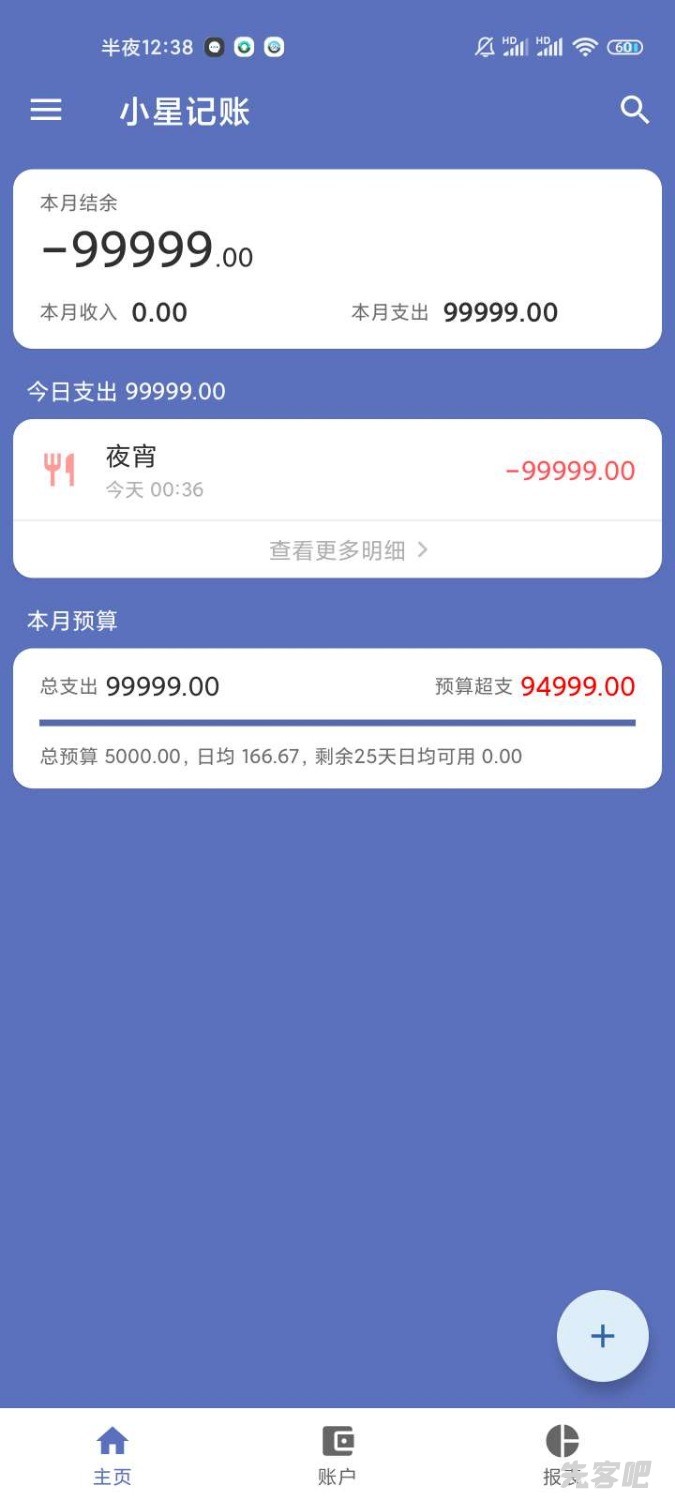Open the 夜宵 expense entry
This screenshot has width=675, height=1500.
[x=337, y=470]
